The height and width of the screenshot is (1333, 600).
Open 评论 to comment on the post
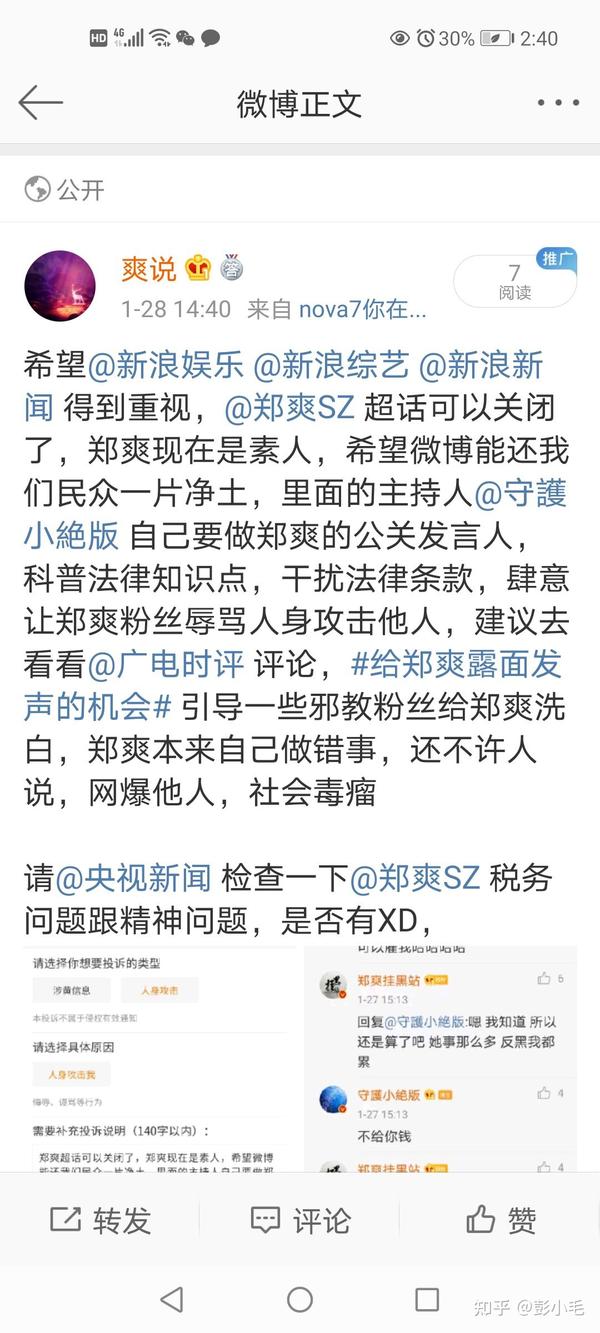[x=300, y=1219]
